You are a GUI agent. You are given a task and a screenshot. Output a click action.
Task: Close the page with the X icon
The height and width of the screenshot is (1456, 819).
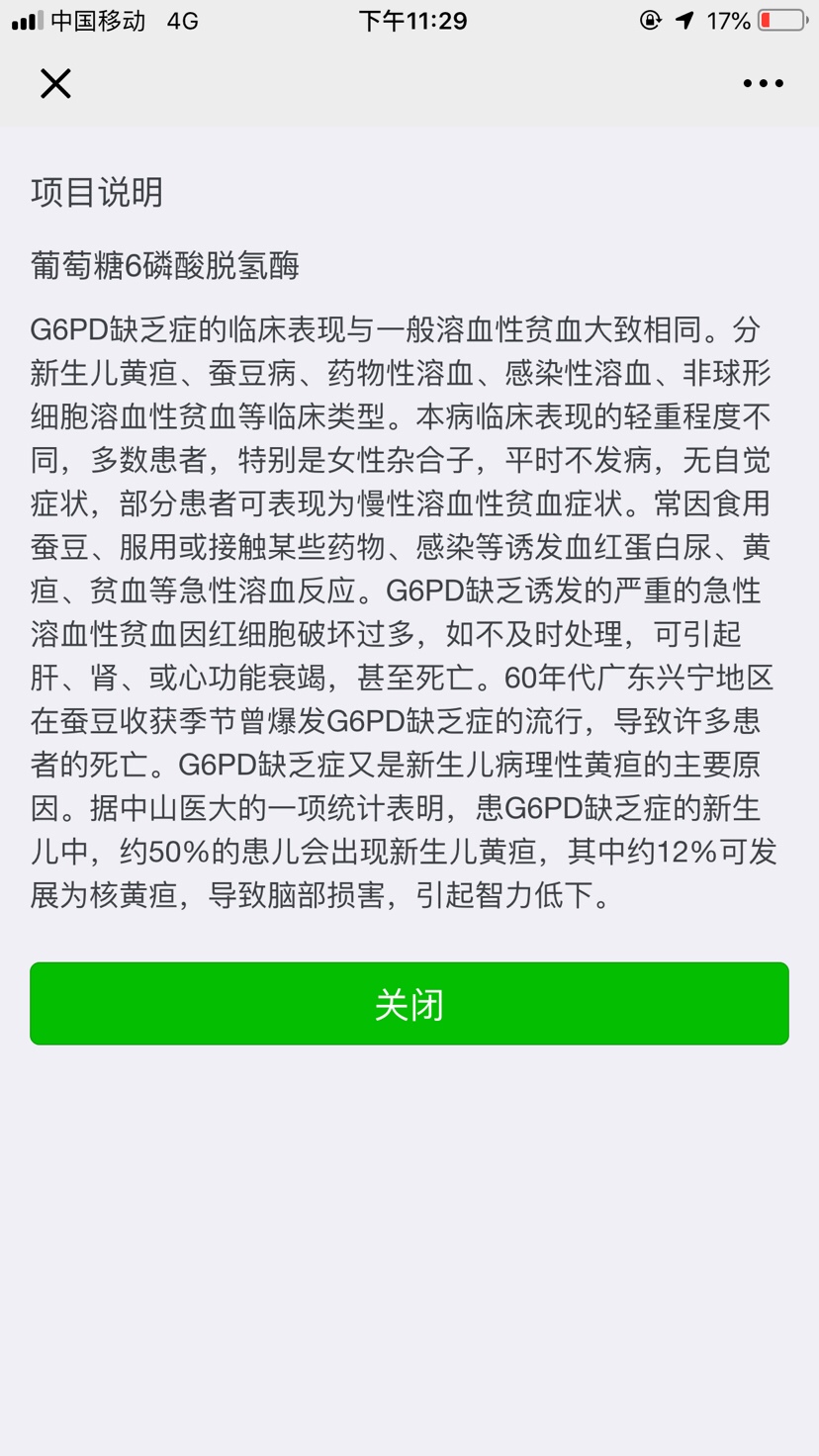coord(55,84)
